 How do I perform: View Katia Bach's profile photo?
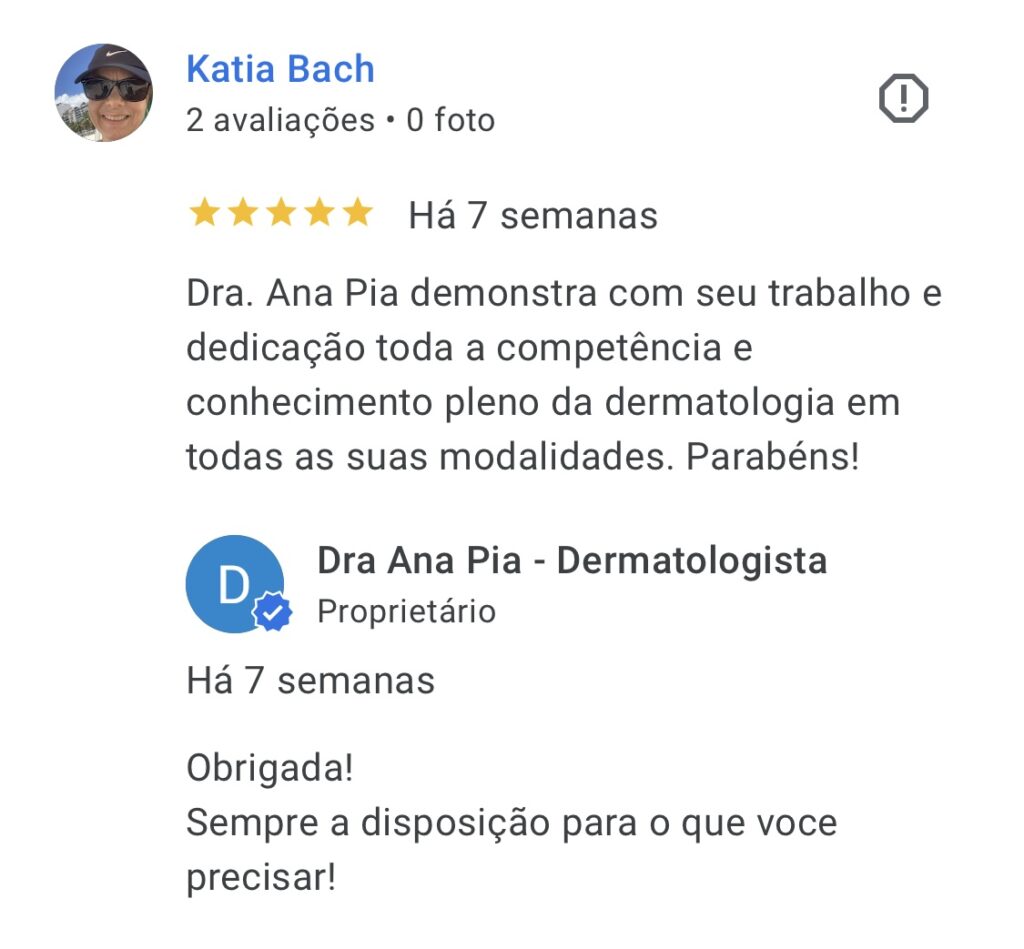coord(103,93)
